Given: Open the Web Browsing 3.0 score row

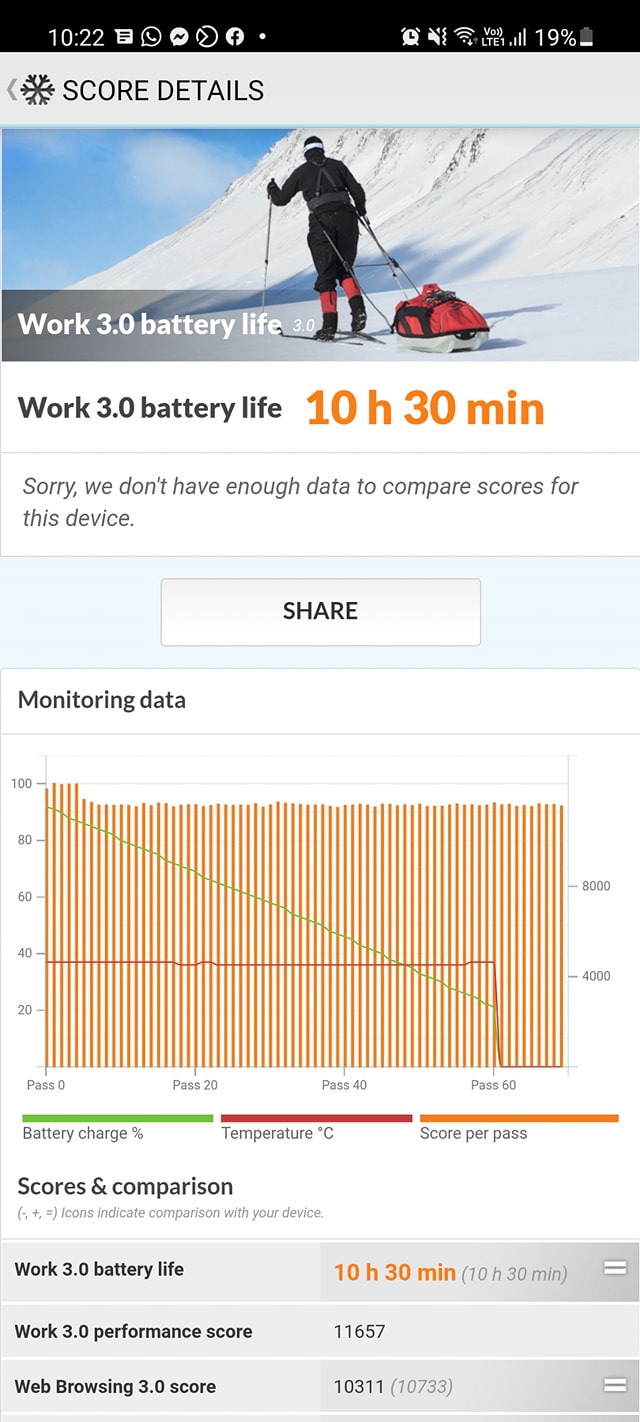Looking at the screenshot, I should pos(320,1387).
